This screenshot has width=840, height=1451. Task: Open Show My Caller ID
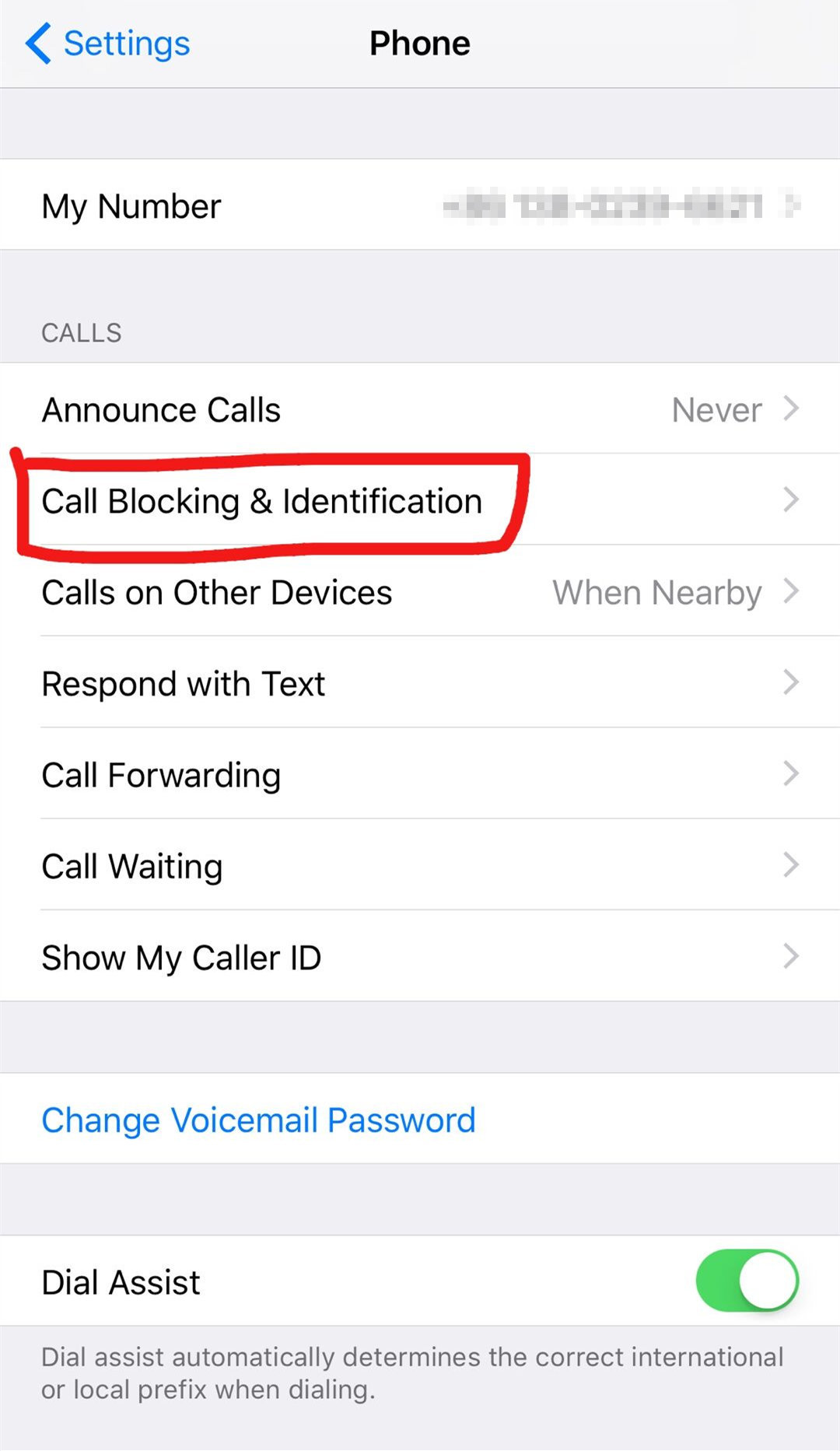tap(420, 957)
